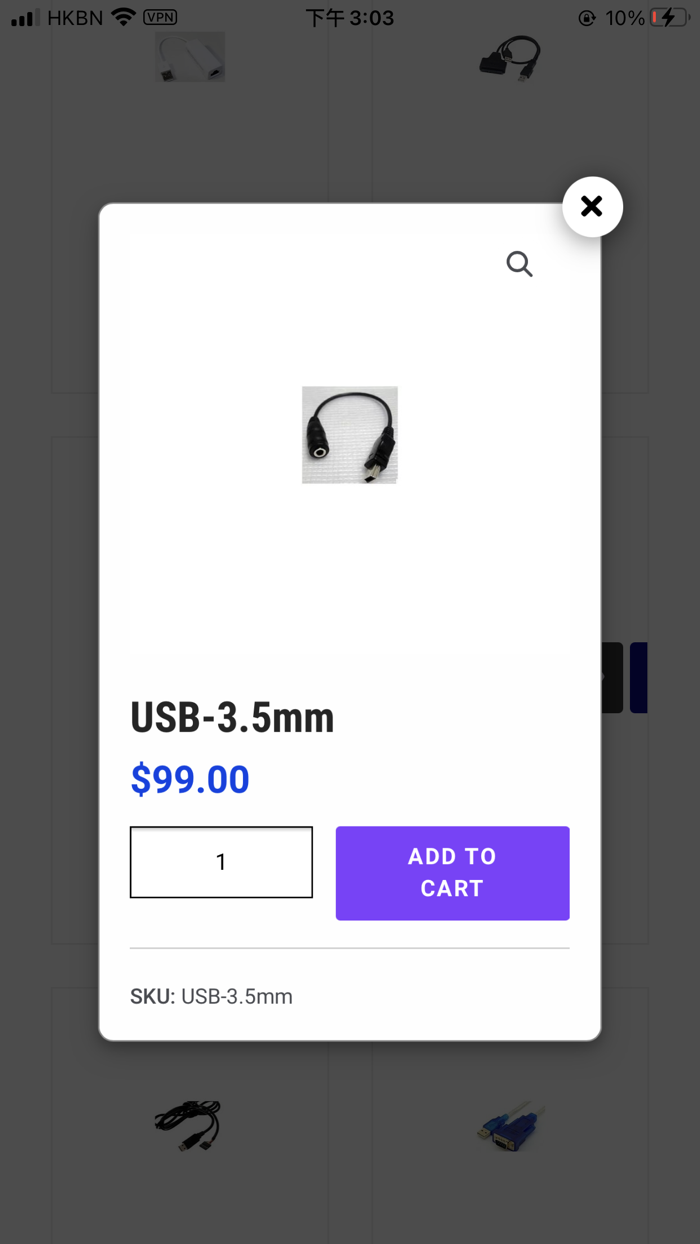The height and width of the screenshot is (1244, 700).
Task: Tap the quantity input field
Action: [x=221, y=862]
